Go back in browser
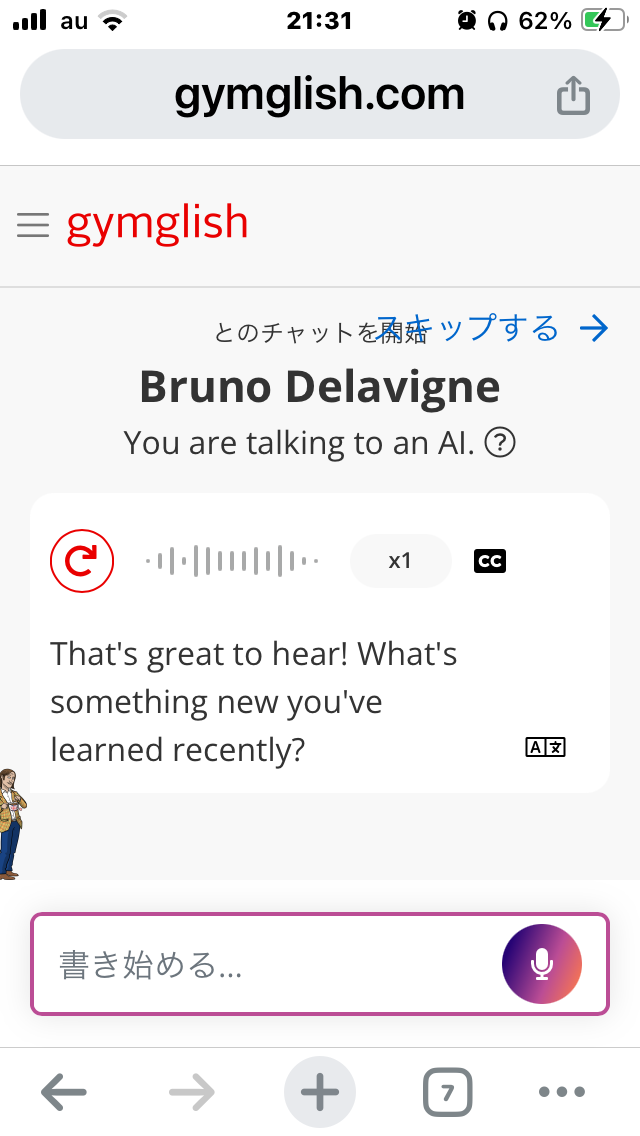640x1136 pixels. coord(64,1092)
